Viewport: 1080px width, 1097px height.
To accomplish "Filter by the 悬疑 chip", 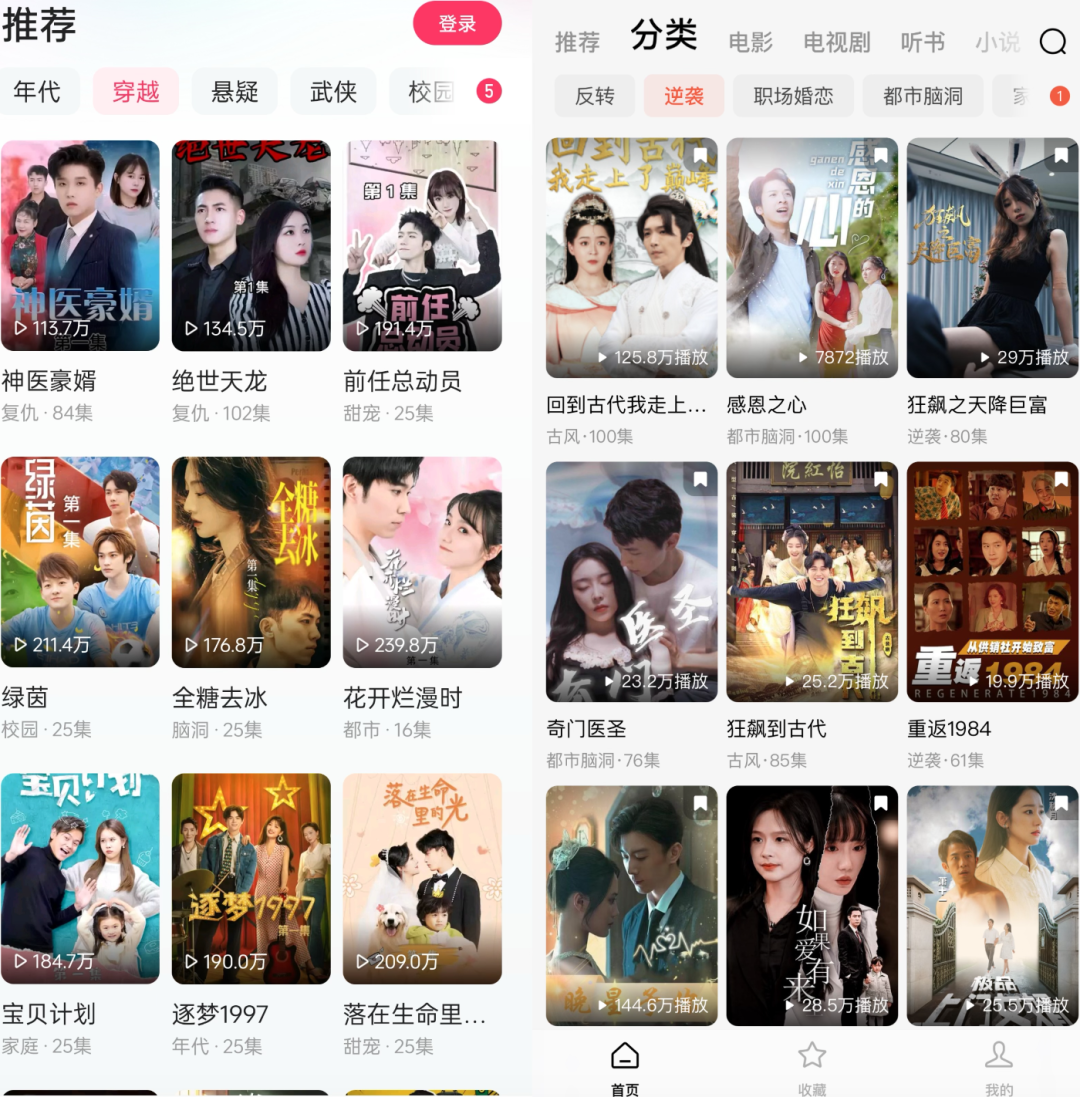I will (235, 92).
